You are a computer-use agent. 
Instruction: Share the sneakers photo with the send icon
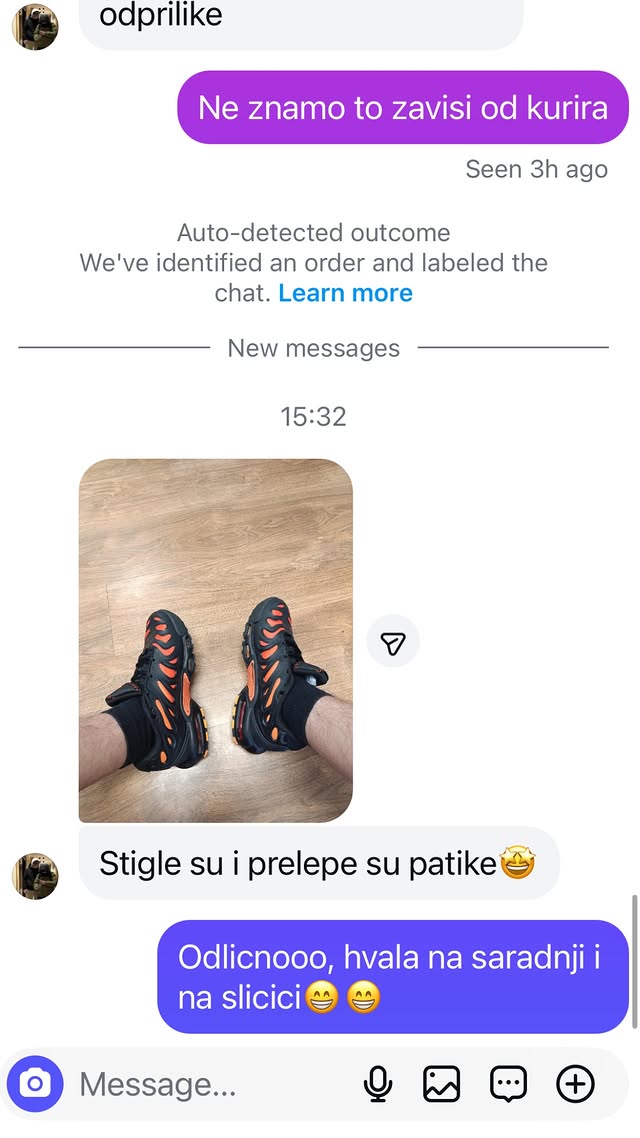pos(393,642)
